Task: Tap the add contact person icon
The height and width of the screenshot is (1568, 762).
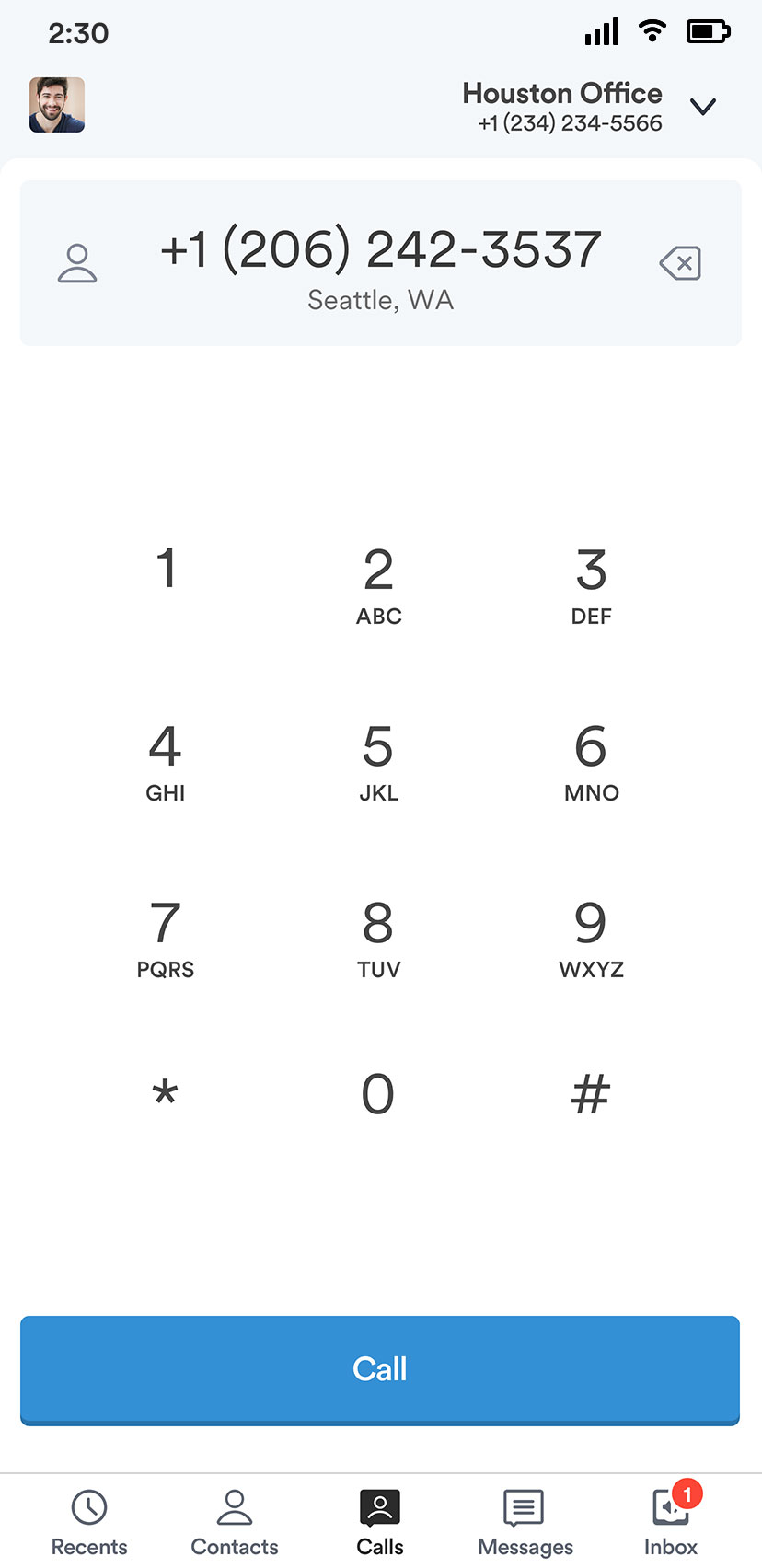Action: (77, 263)
